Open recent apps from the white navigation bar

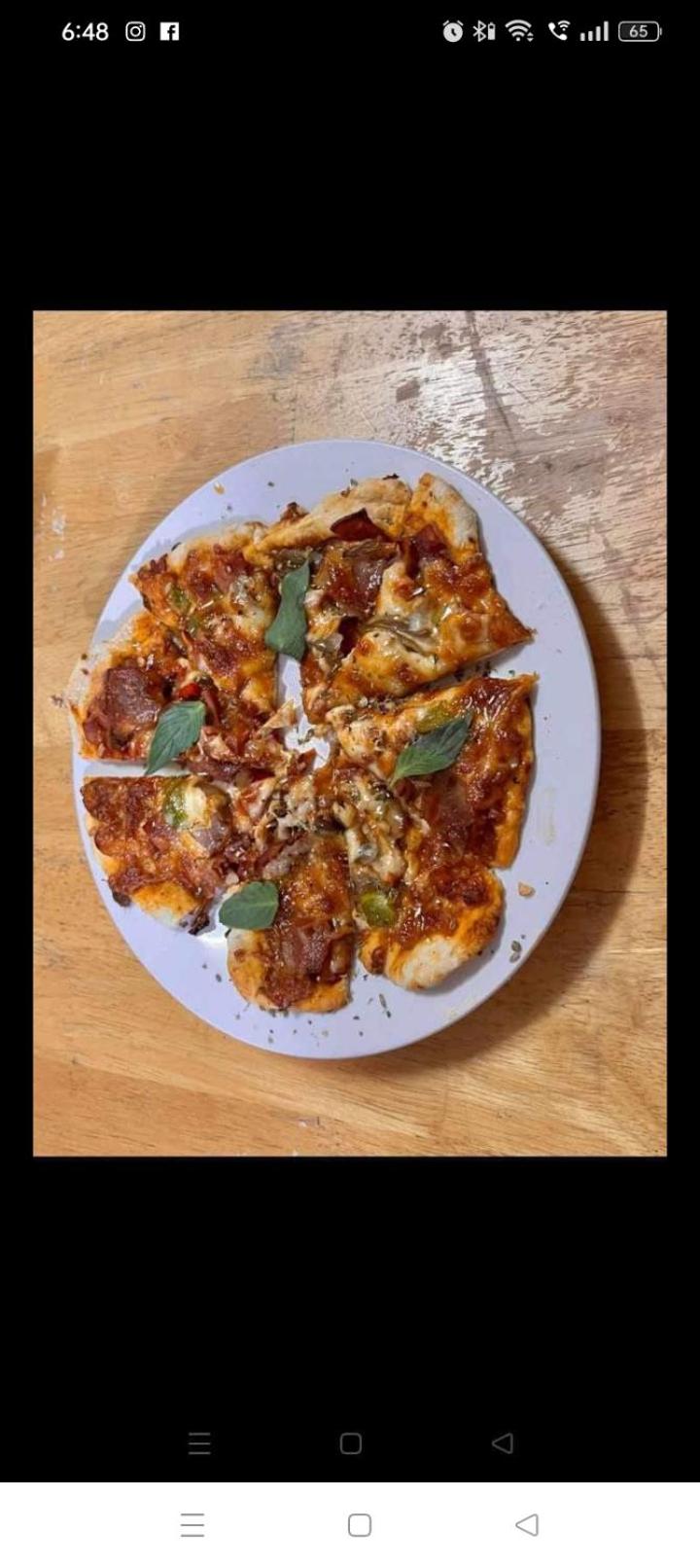(x=192, y=1524)
